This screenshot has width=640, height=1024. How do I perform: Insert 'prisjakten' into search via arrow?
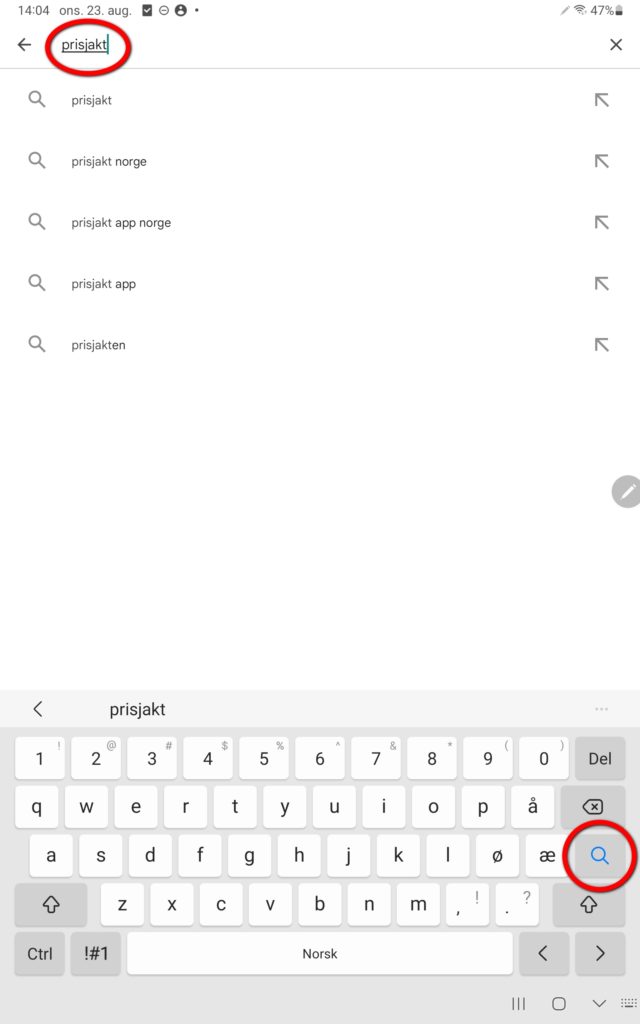click(601, 345)
